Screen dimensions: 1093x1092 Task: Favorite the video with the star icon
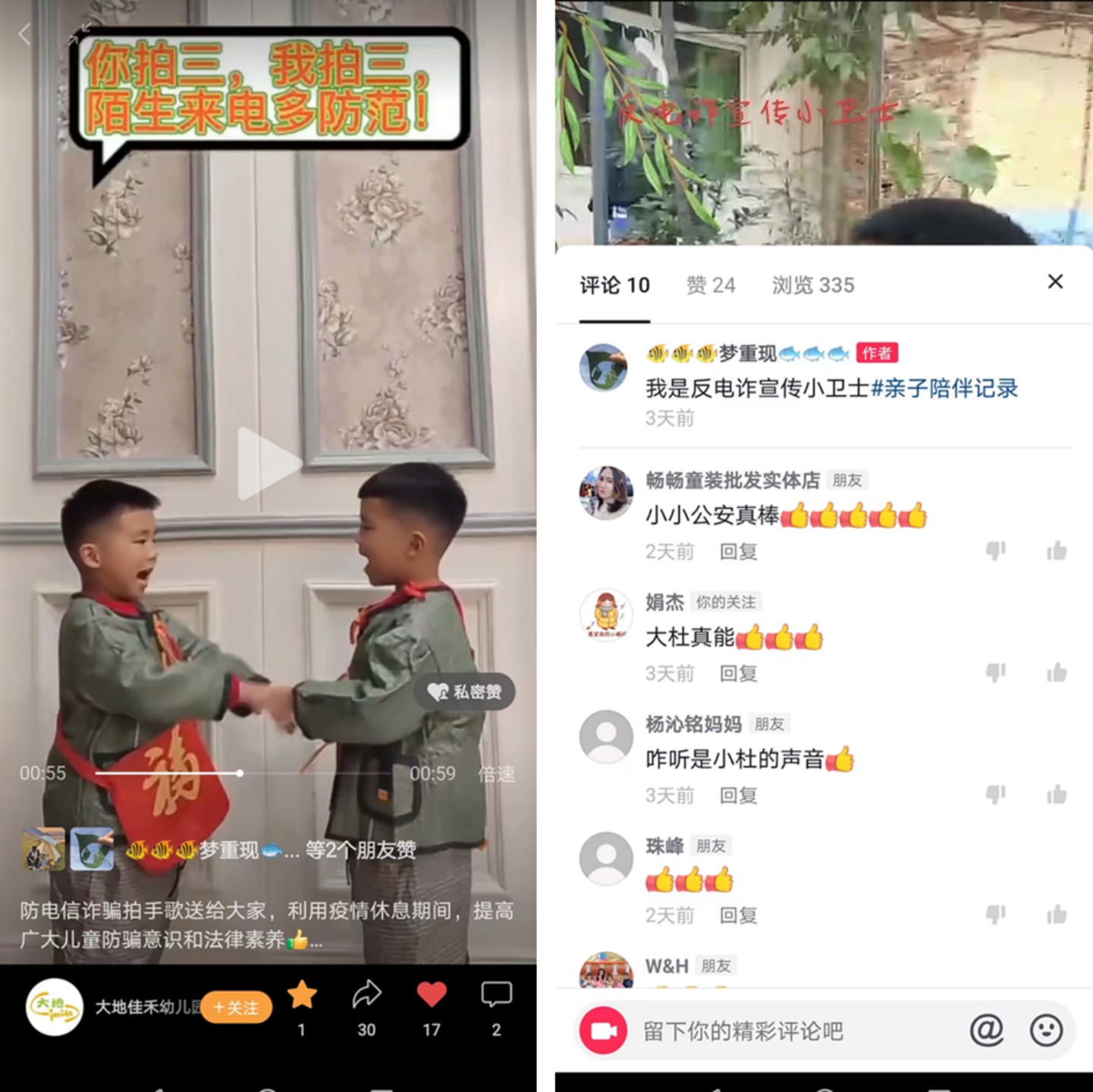click(x=302, y=995)
